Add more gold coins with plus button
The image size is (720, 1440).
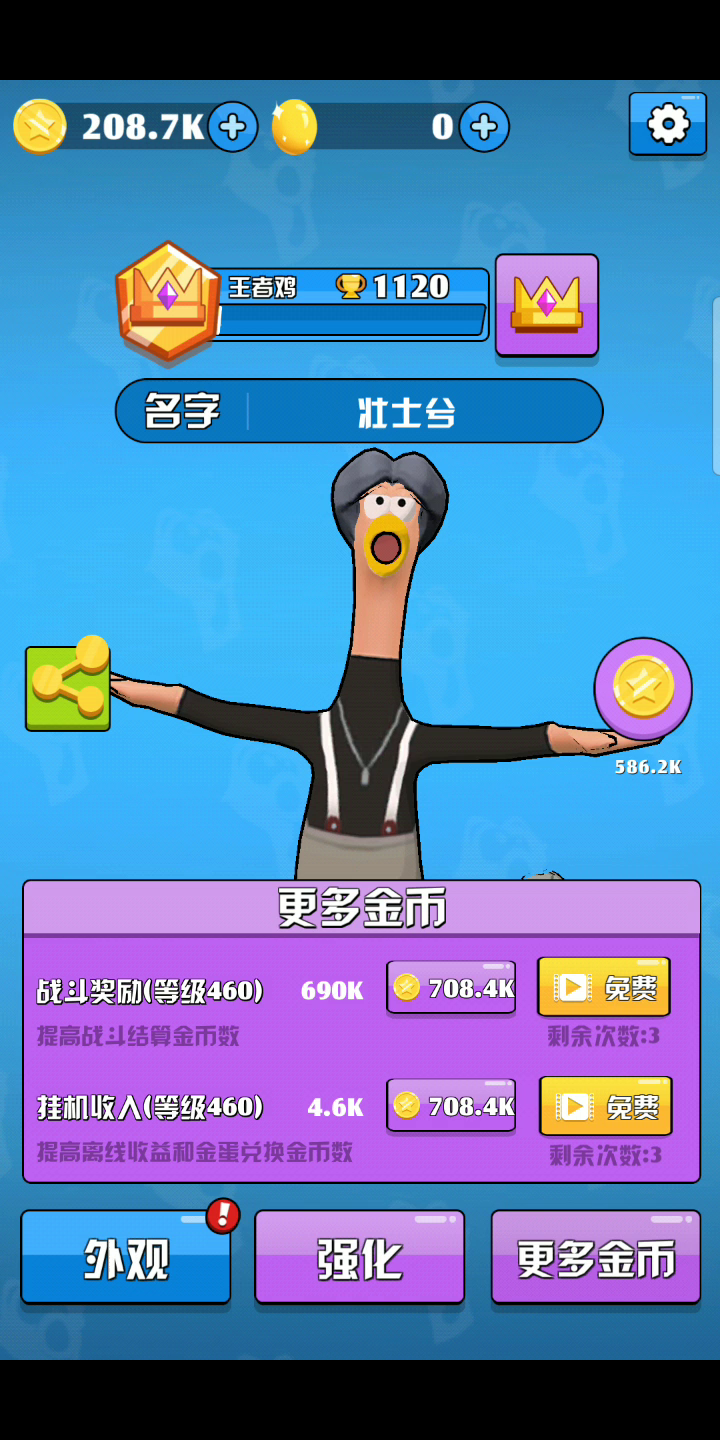click(232, 127)
